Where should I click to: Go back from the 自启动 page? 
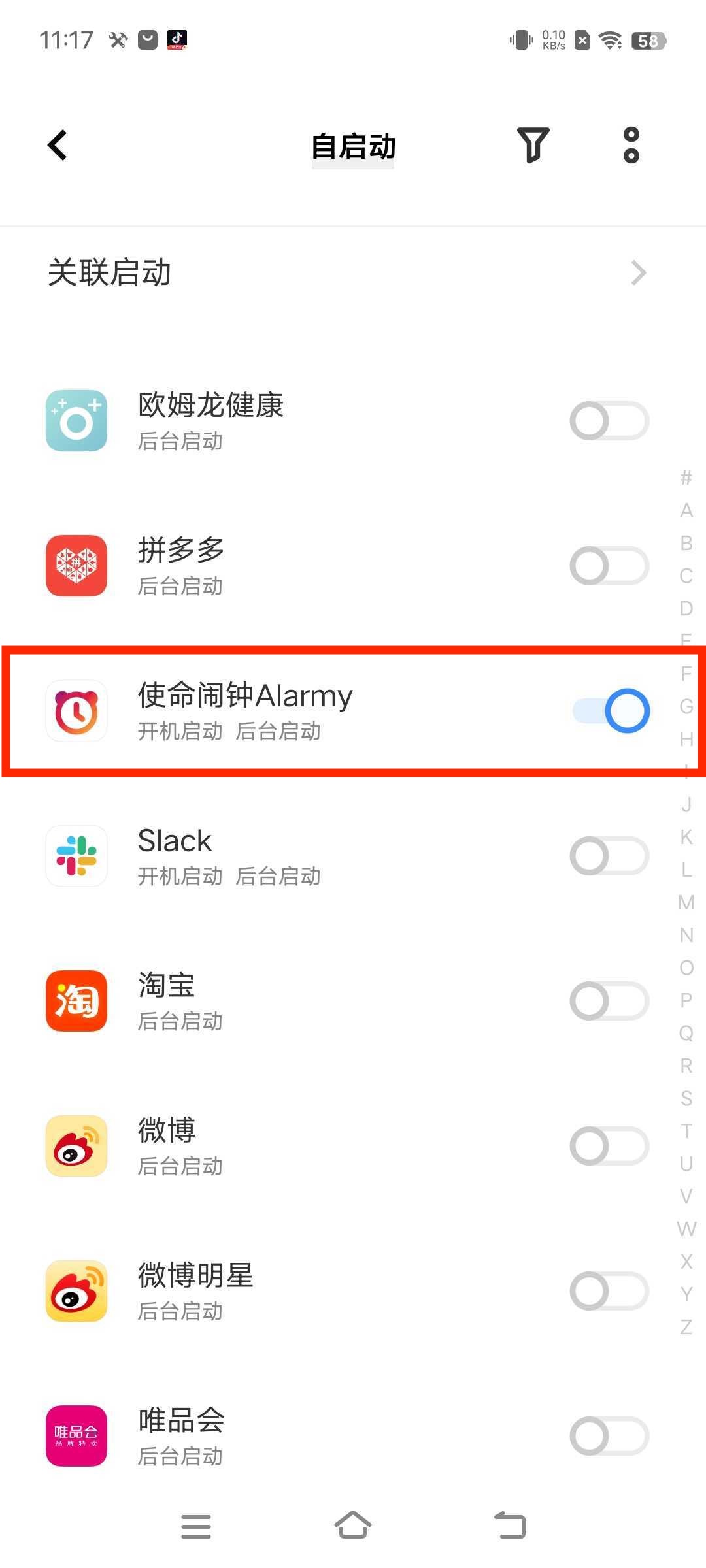pyautogui.click(x=58, y=145)
